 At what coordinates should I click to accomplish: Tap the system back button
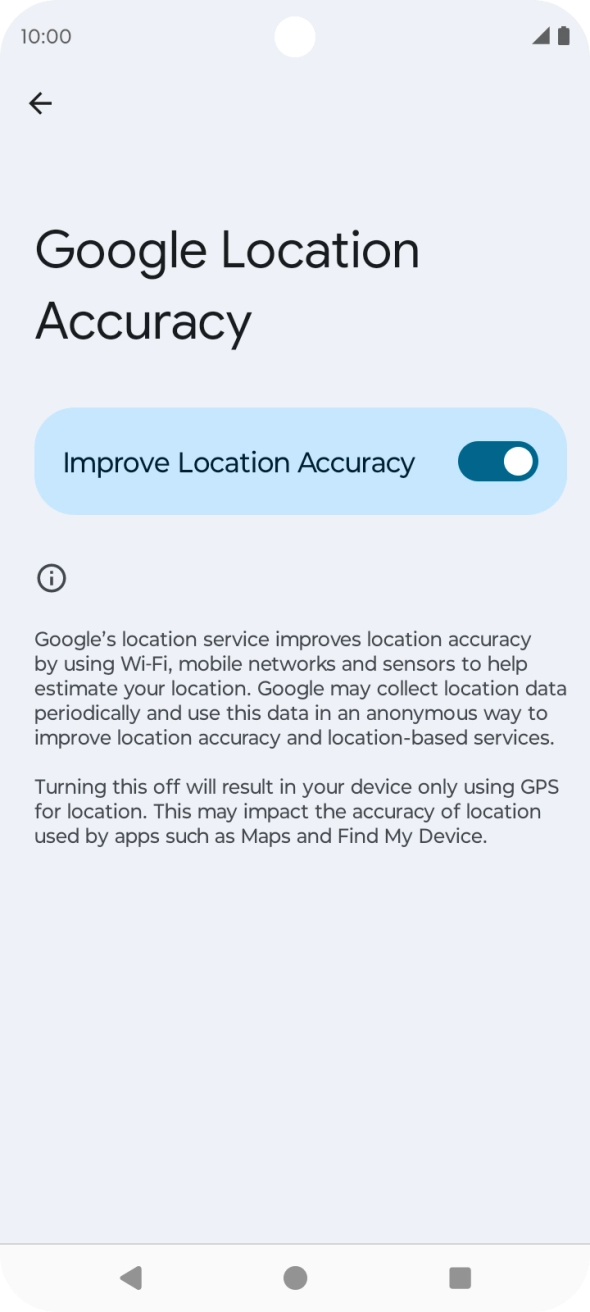[x=131, y=1277]
